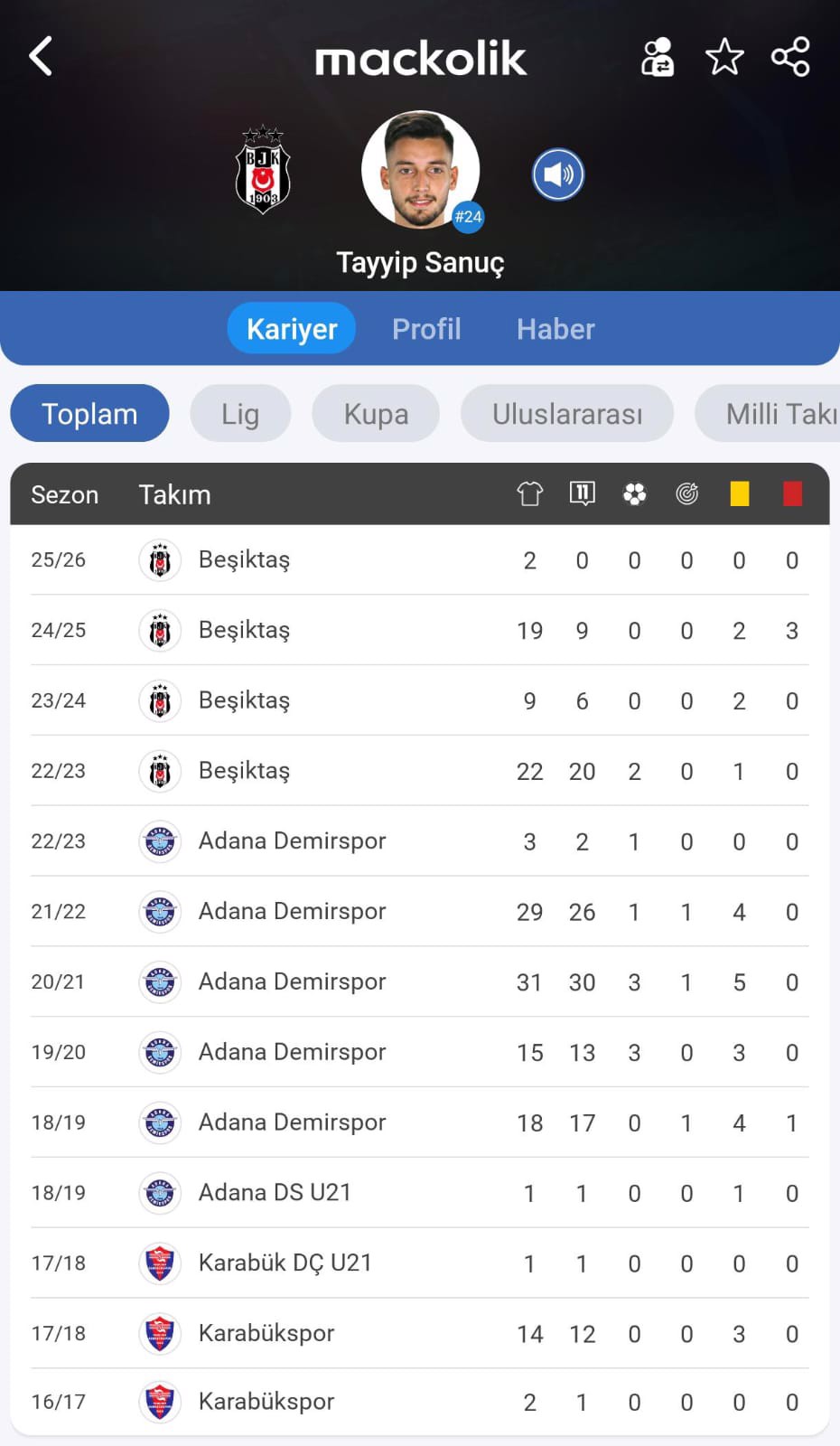Select the Milli Takım filter chip
Viewport: 840px width, 1446px height.
(768, 414)
